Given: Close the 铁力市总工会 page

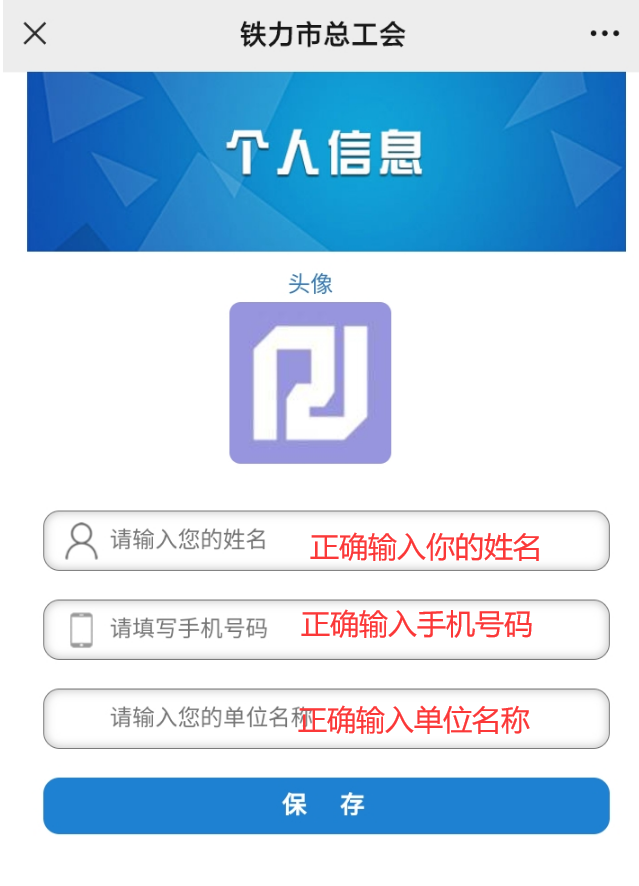Looking at the screenshot, I should pos(34,34).
